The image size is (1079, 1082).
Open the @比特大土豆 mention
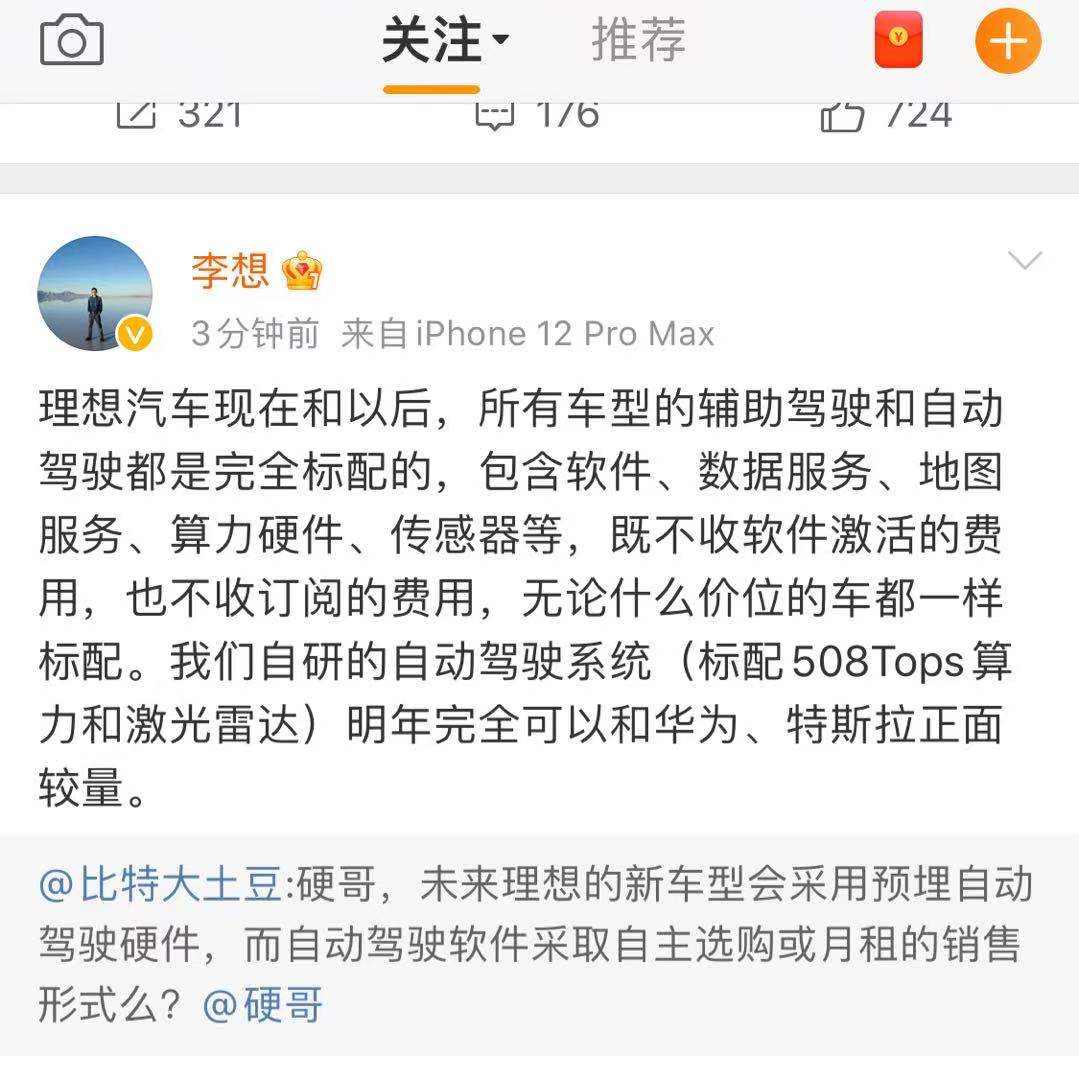tap(161, 886)
